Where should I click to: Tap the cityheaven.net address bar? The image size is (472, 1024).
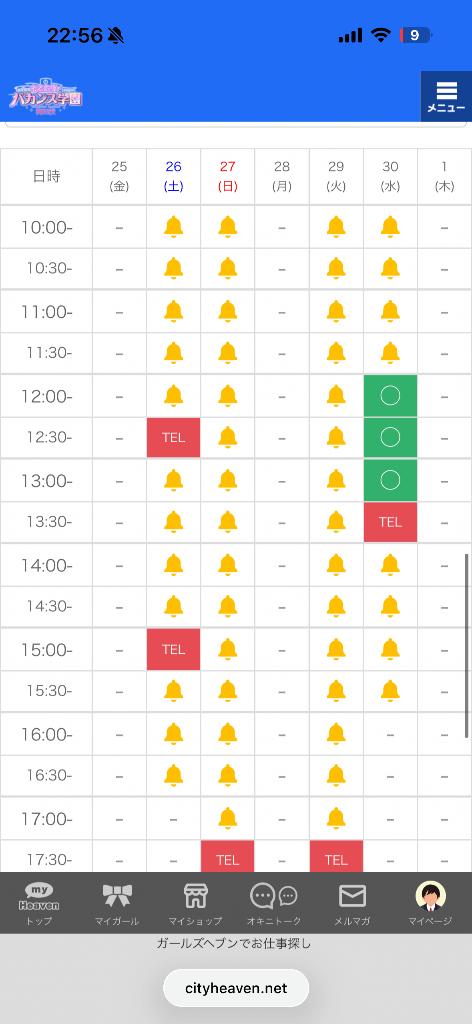tap(236, 988)
